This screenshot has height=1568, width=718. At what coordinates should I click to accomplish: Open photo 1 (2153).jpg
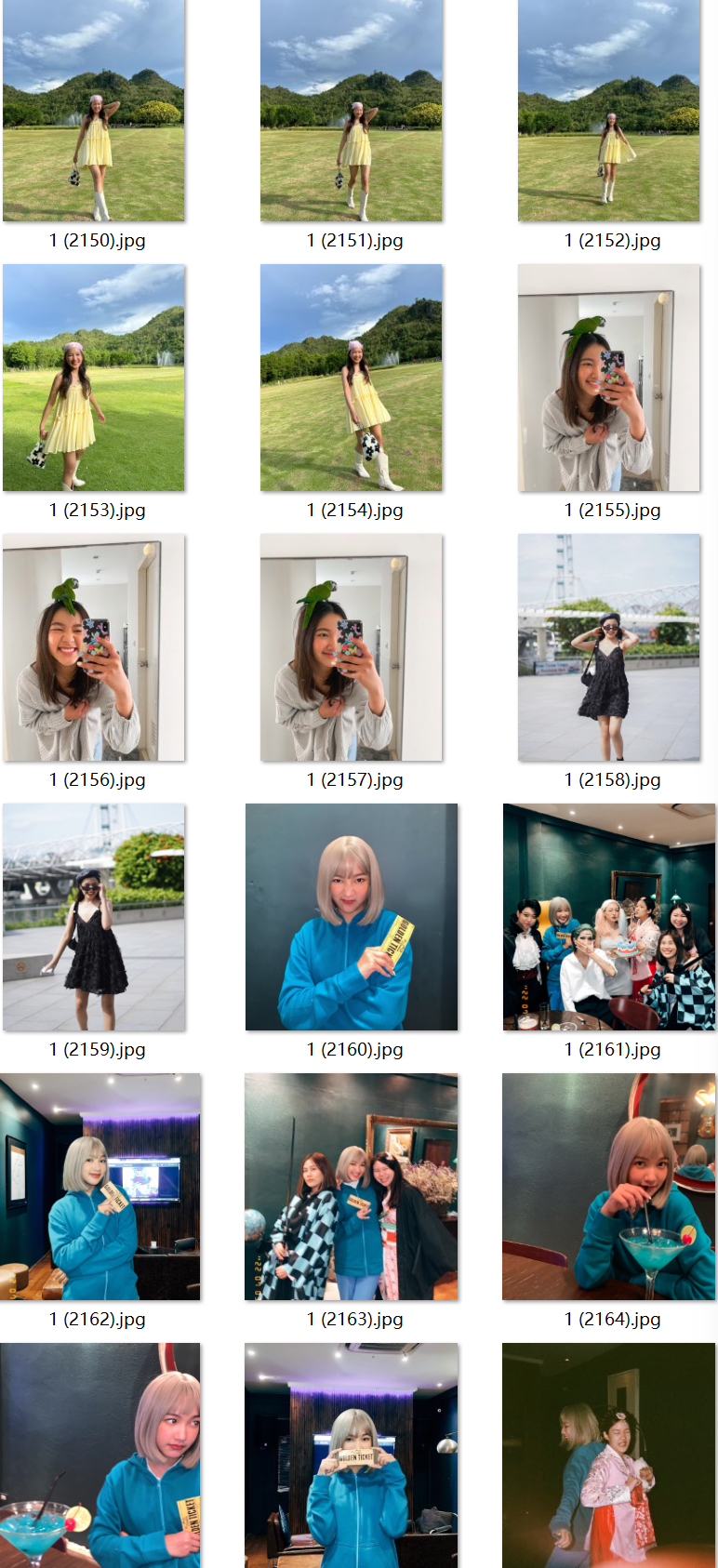click(94, 378)
